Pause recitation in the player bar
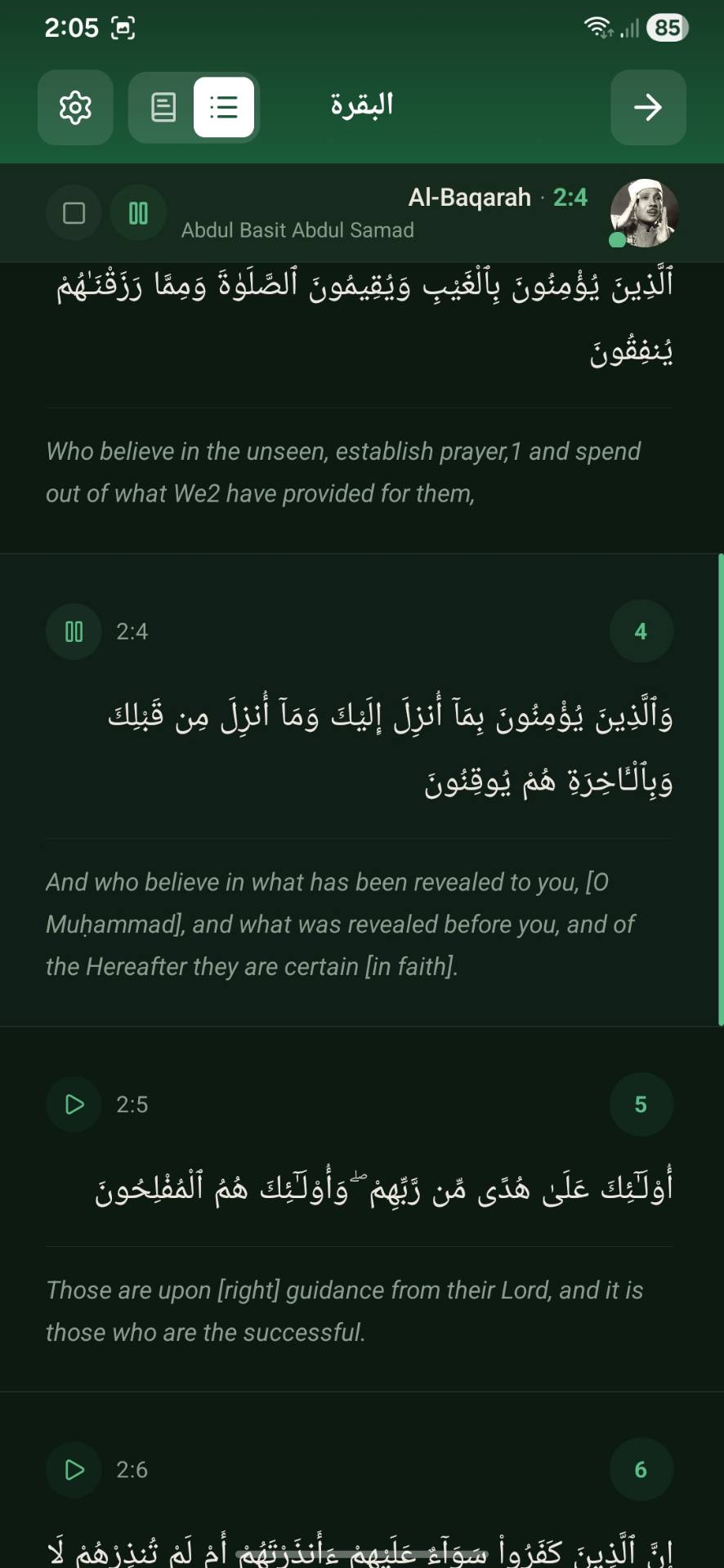The image size is (724, 1568). (139, 213)
